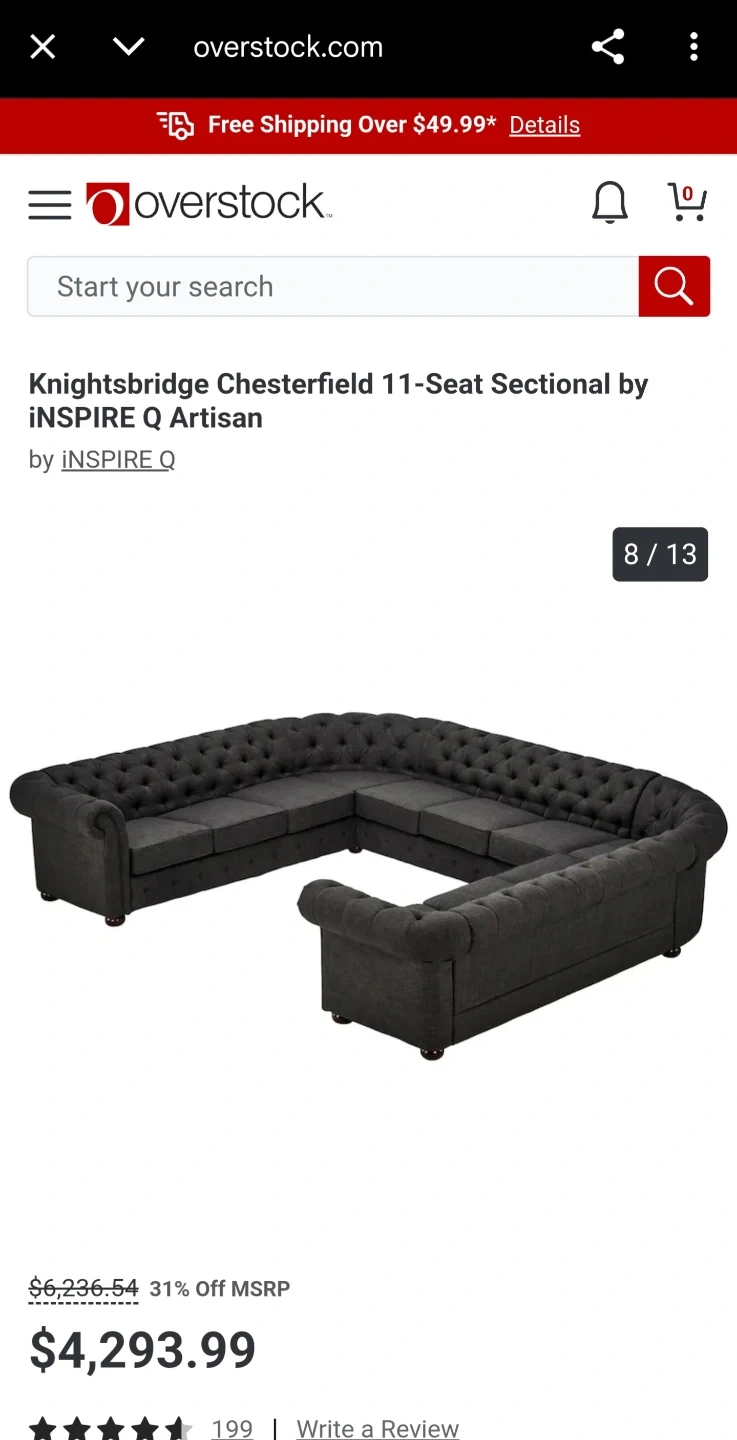Submit search with the red magnifier button

coord(674,287)
